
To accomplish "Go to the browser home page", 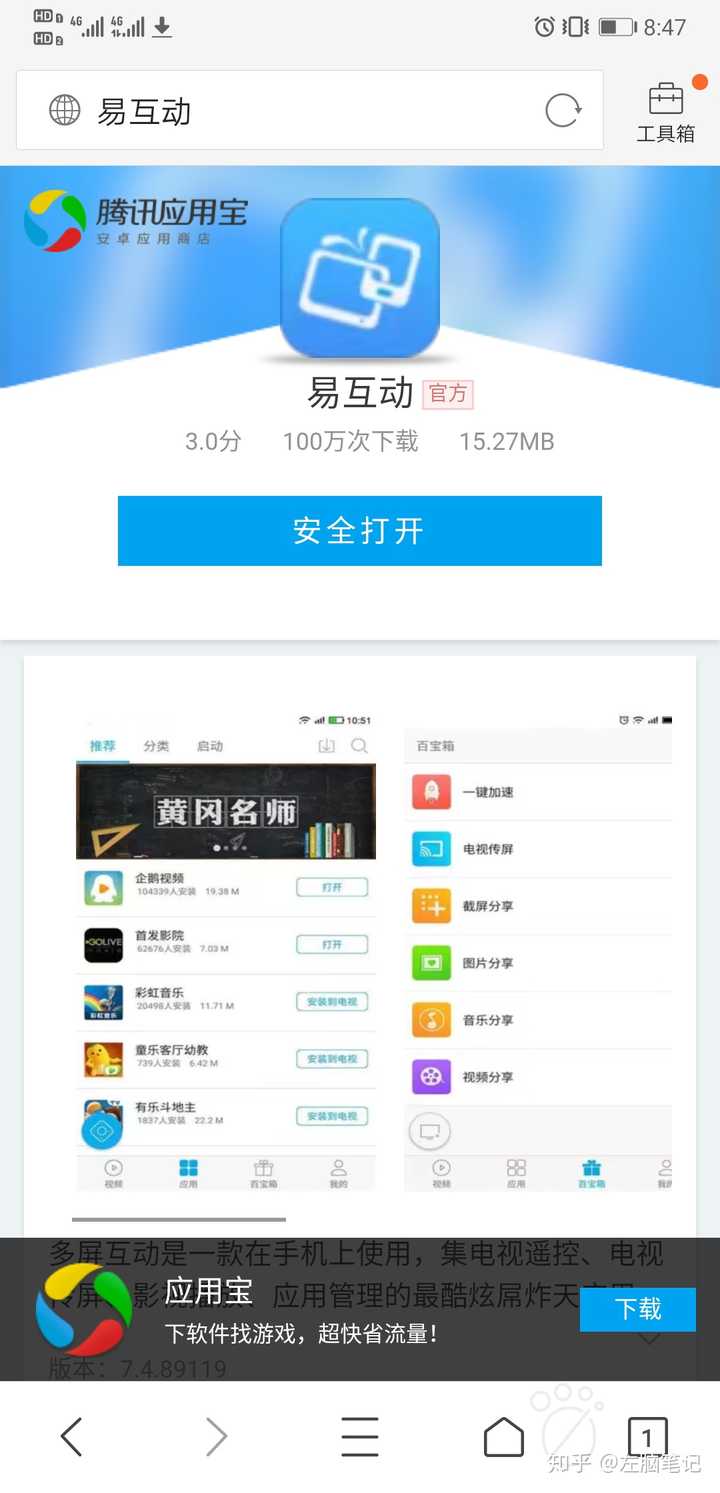I will click(504, 1437).
